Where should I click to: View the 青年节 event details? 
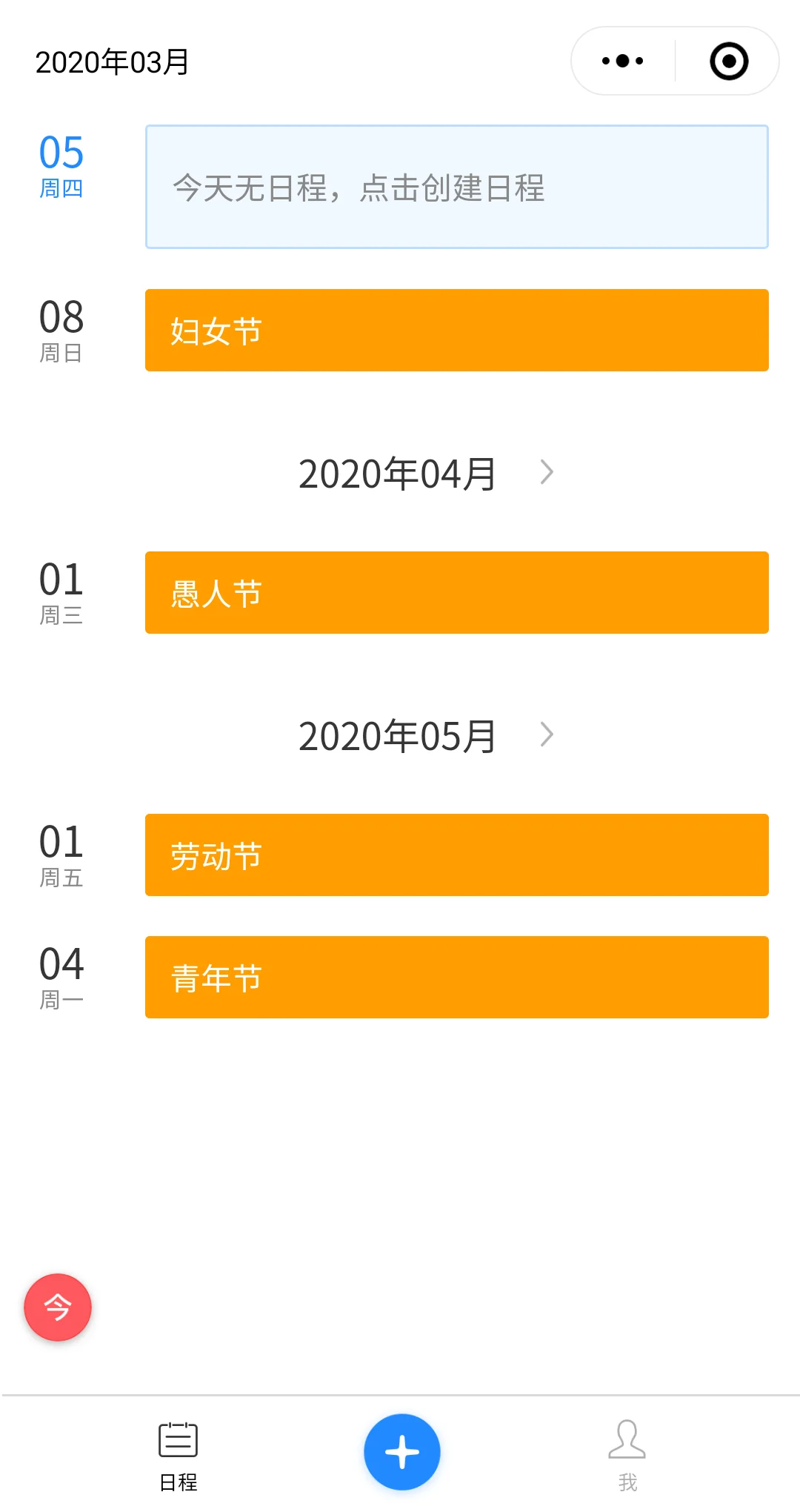point(456,978)
